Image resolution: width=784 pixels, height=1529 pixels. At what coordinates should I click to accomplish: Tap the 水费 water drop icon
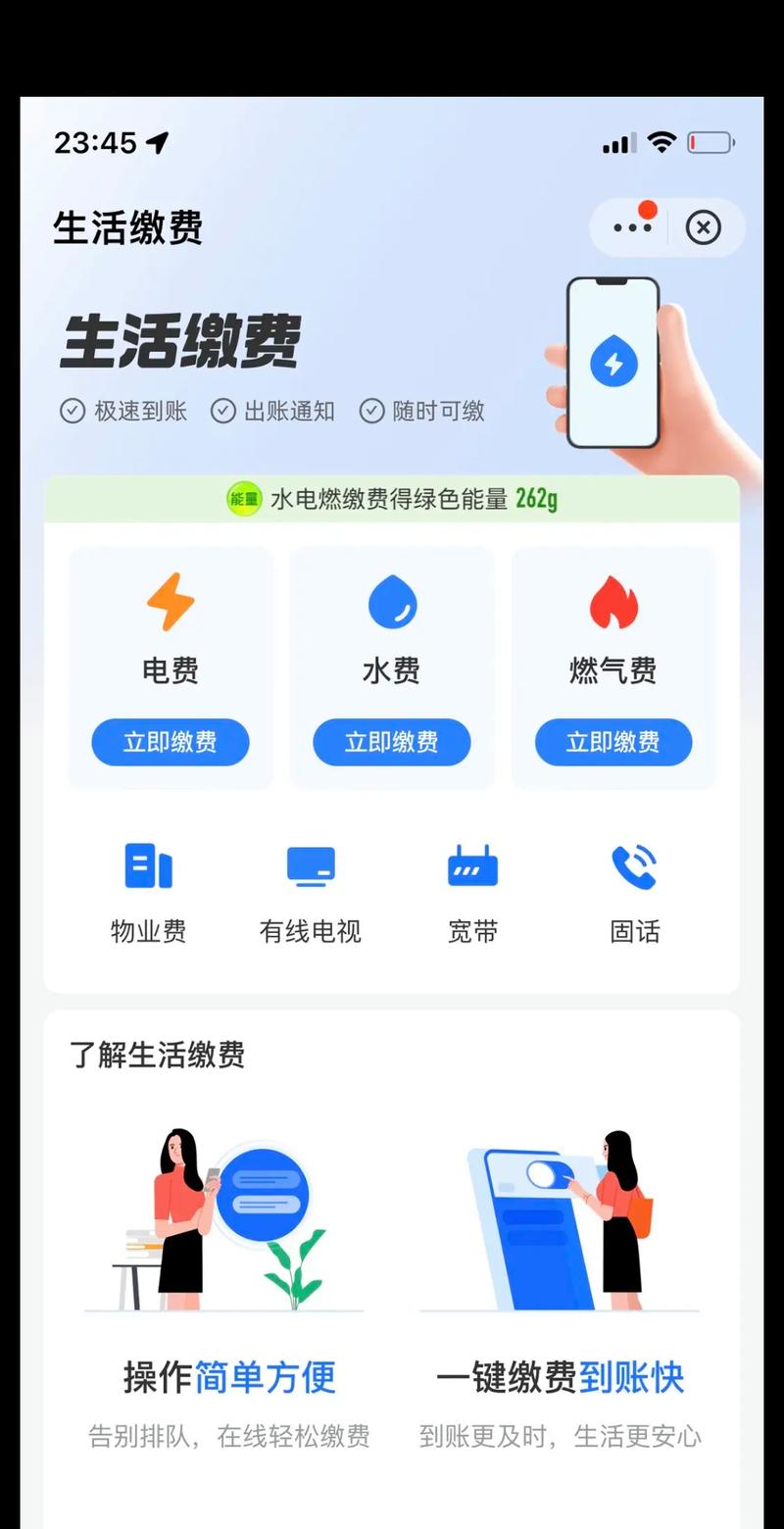[392, 602]
